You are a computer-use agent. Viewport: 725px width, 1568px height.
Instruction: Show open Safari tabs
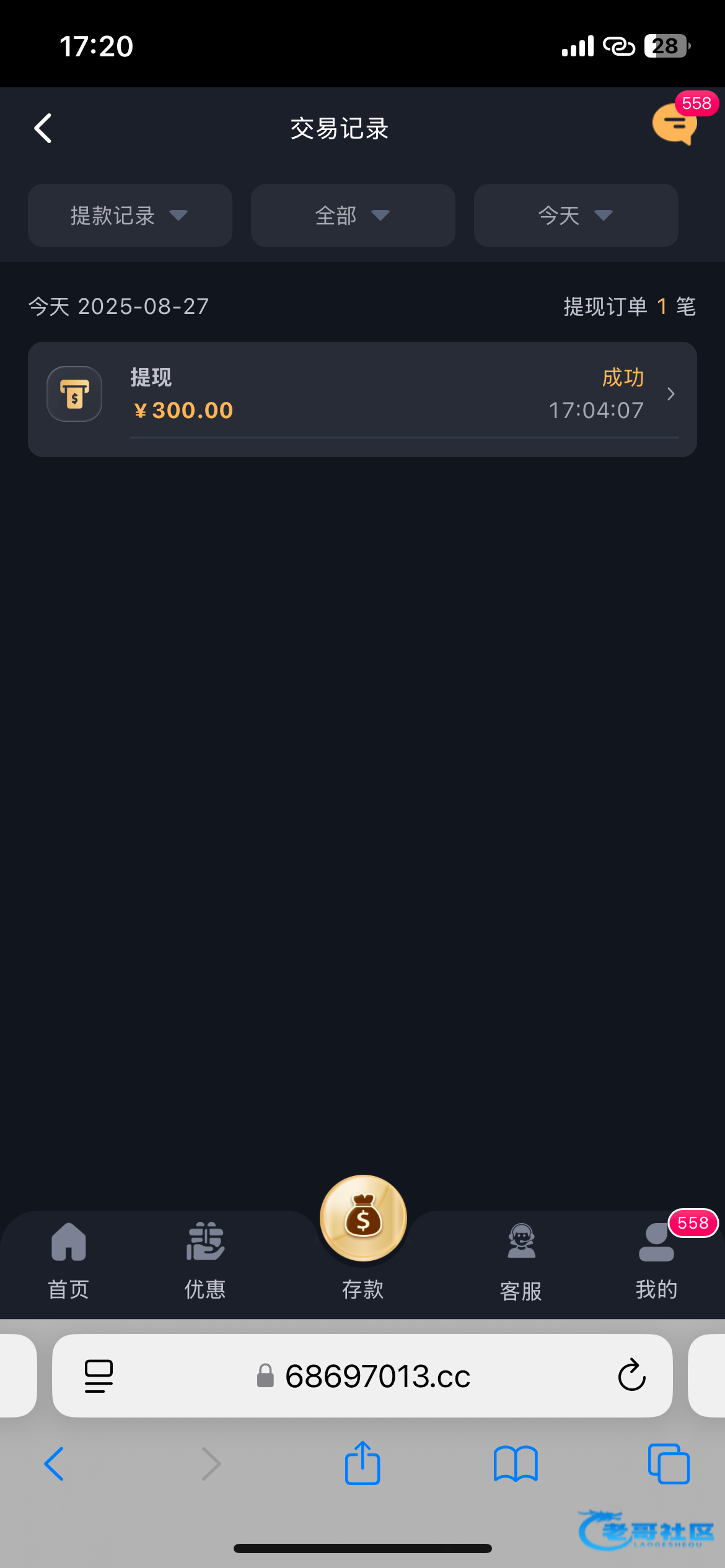[x=669, y=1464]
